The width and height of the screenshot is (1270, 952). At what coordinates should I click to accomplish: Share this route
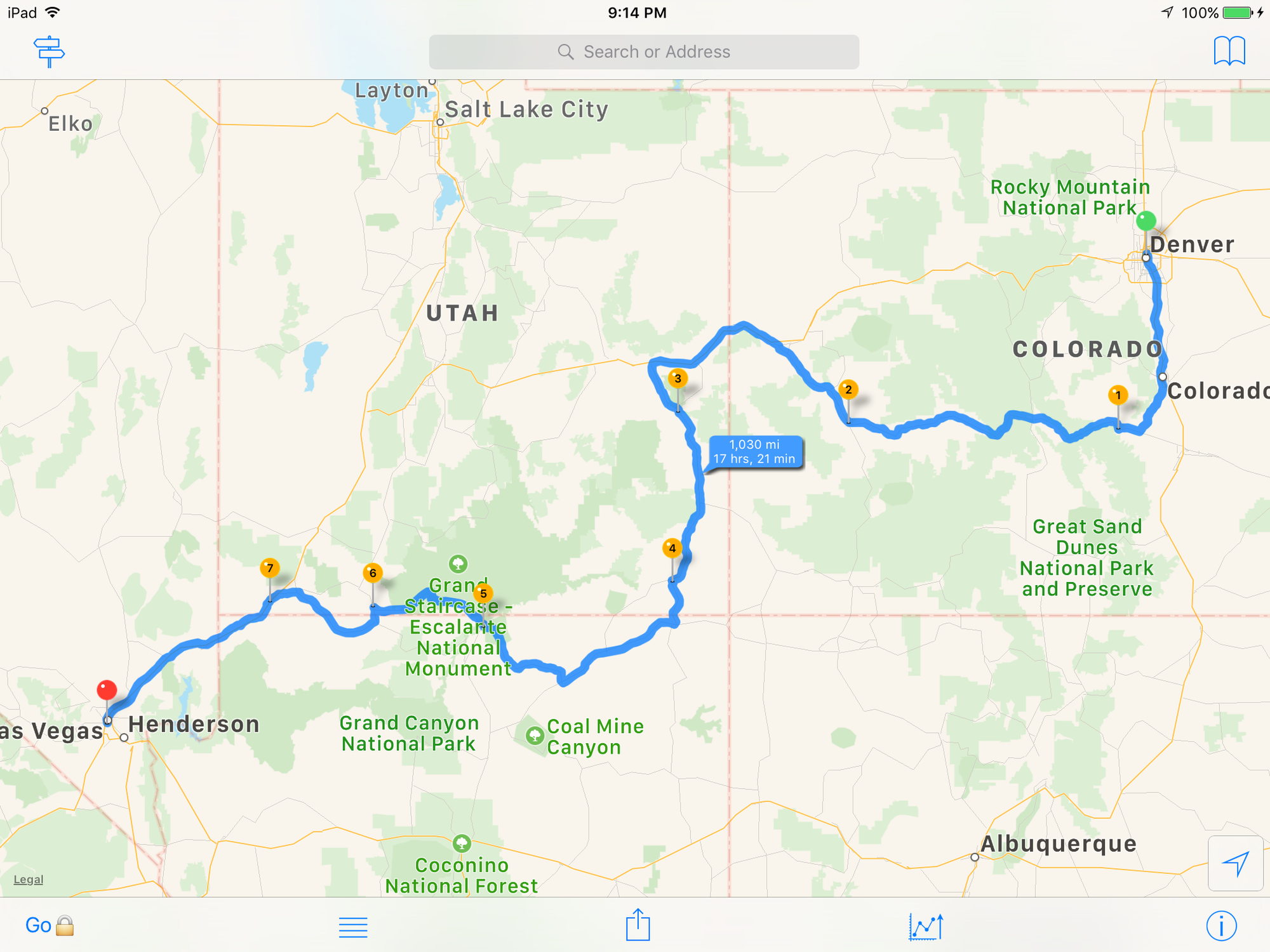638,925
